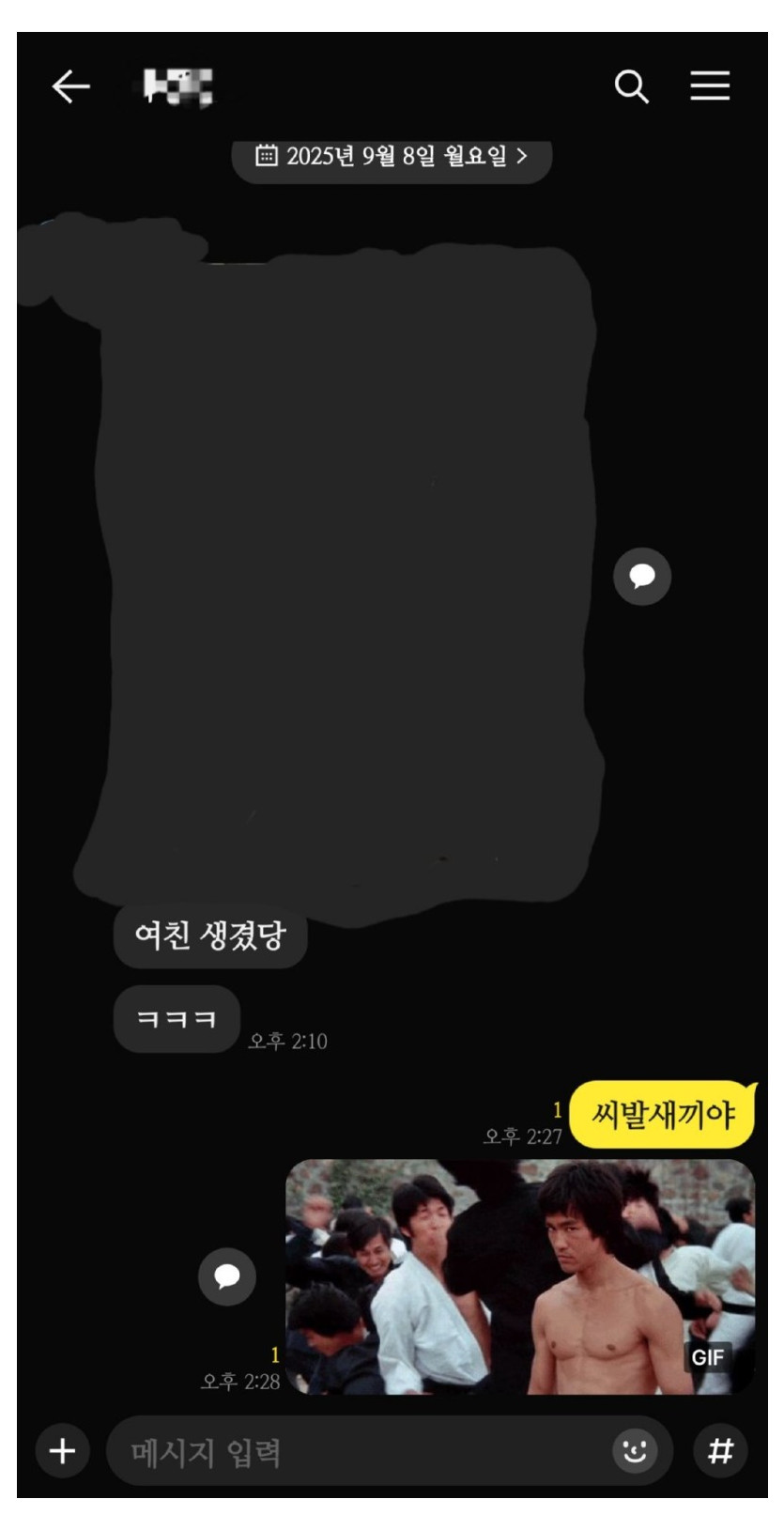This screenshot has width=784, height=1530.
Task: Open the plus attachment menu
Action: tap(62, 1451)
